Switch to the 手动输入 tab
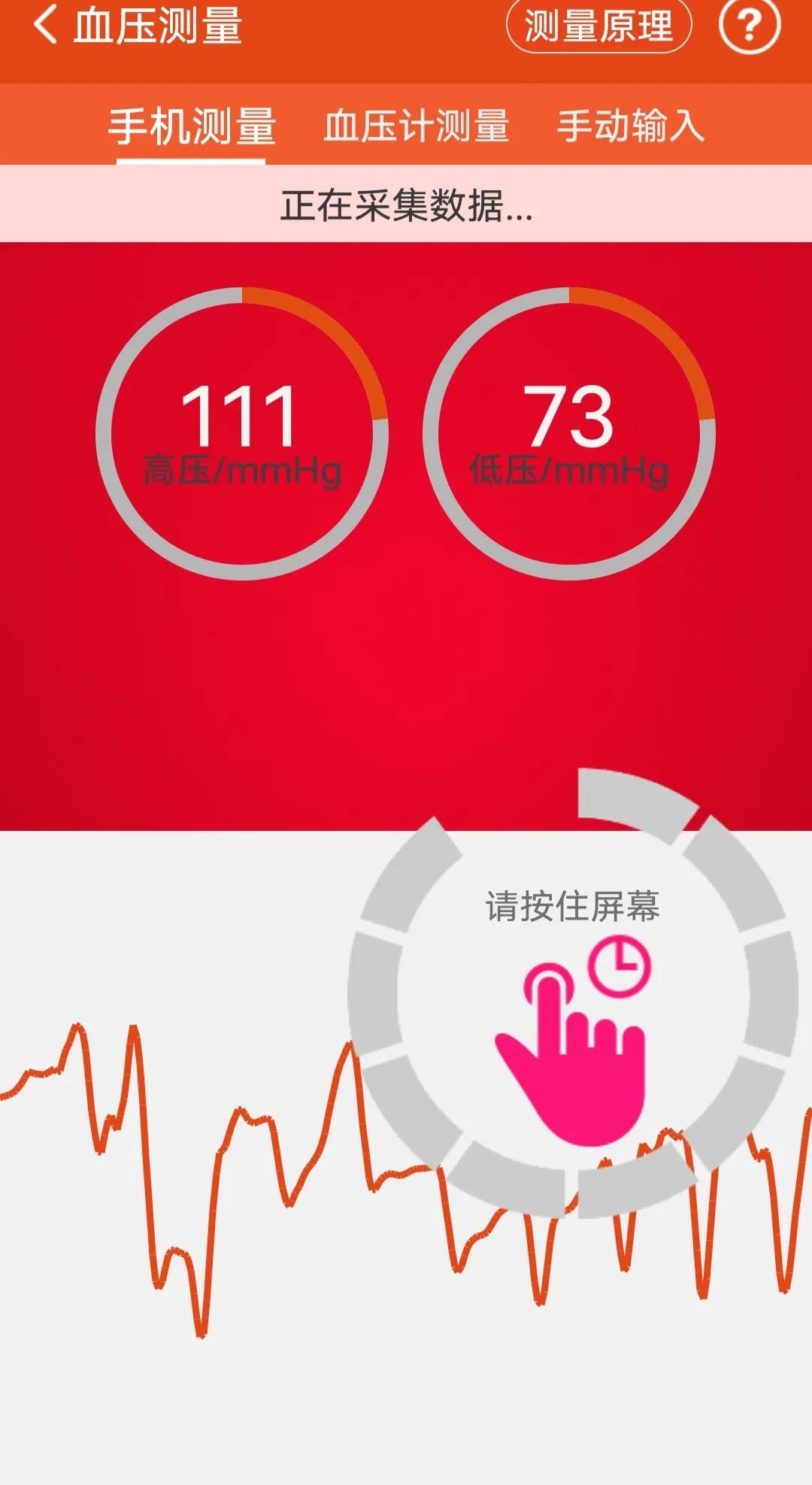 tap(630, 126)
